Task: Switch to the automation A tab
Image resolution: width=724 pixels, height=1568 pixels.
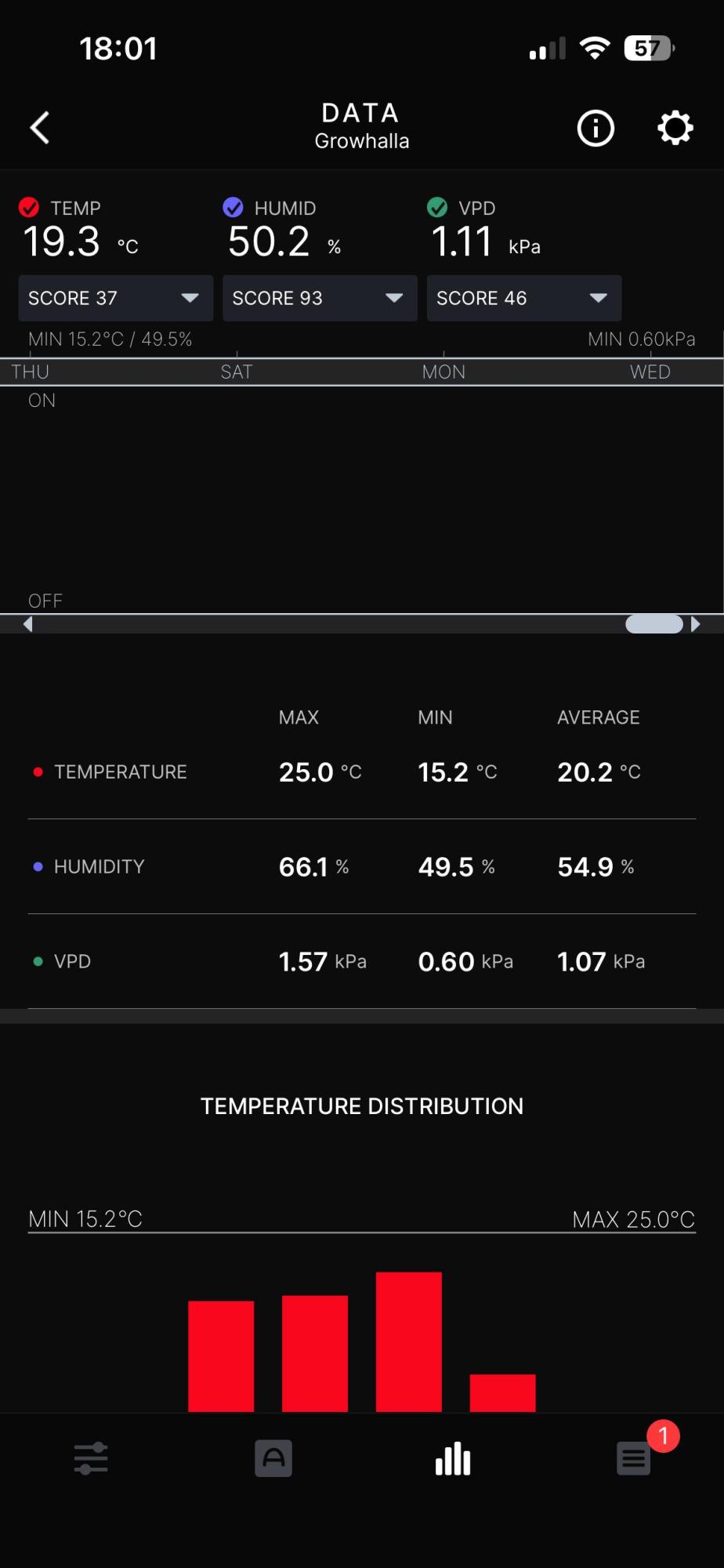Action: click(x=273, y=1458)
